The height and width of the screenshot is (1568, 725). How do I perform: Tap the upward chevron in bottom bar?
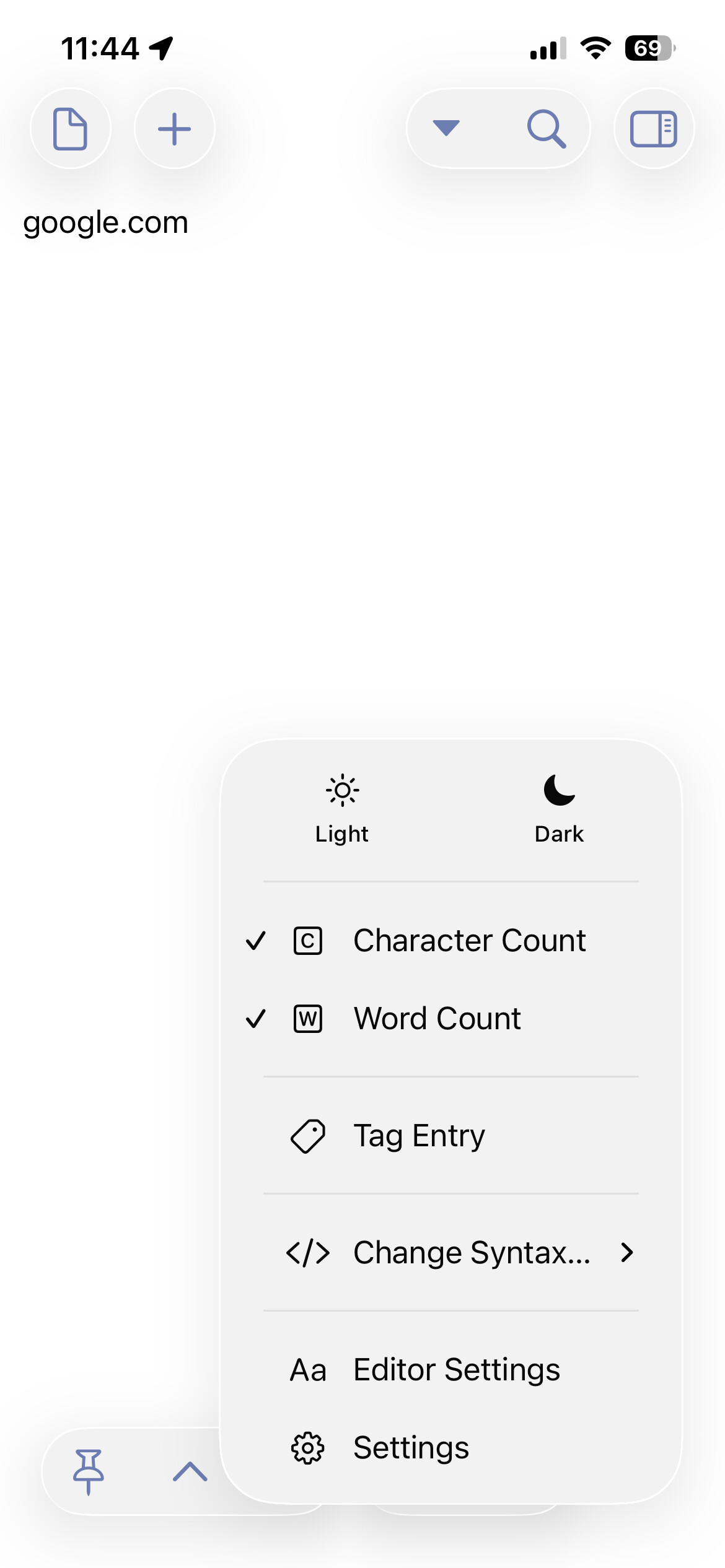[190, 1471]
